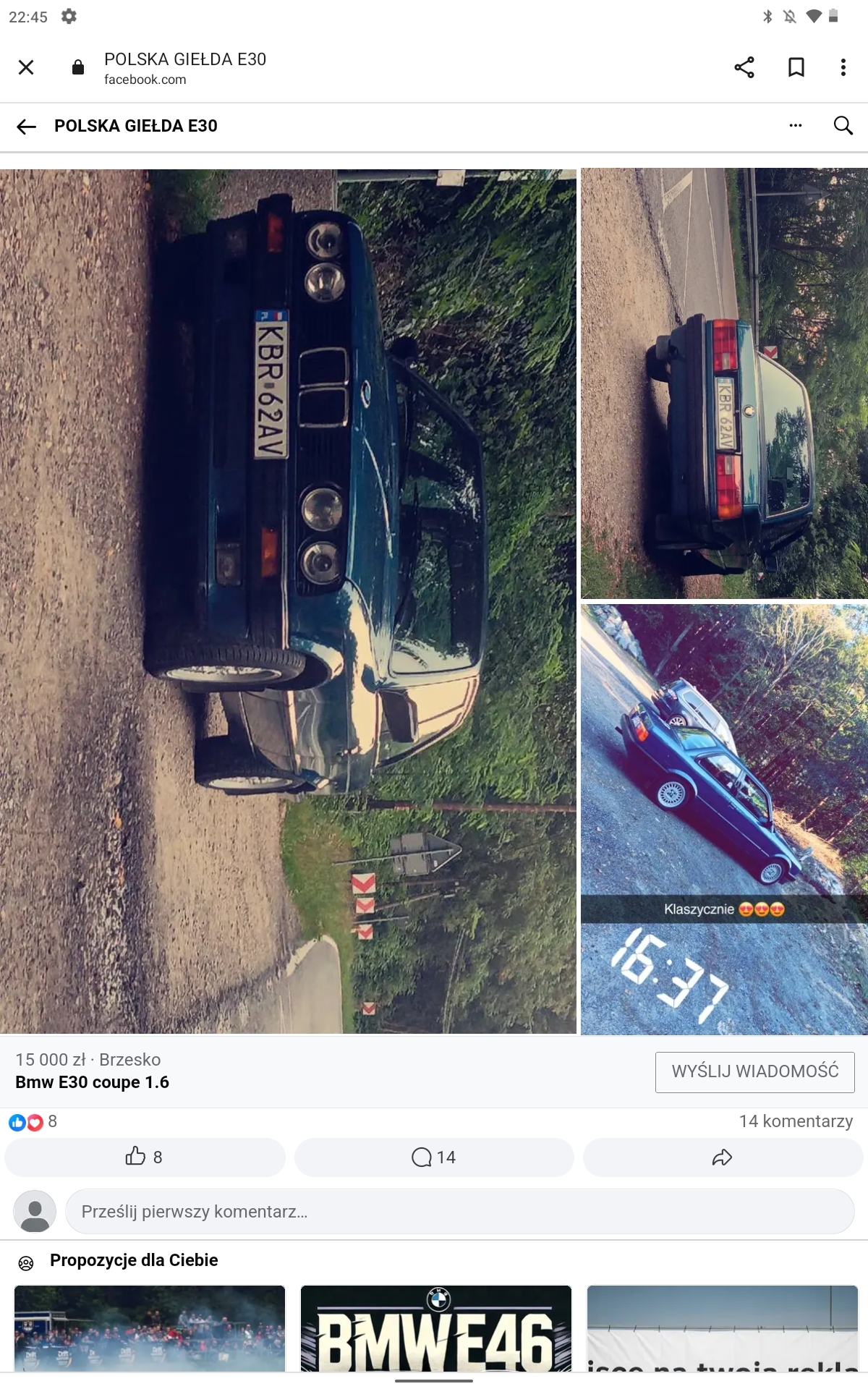The width and height of the screenshot is (868, 1389).
Task: Open the comments on this listing
Action: coord(433,1157)
